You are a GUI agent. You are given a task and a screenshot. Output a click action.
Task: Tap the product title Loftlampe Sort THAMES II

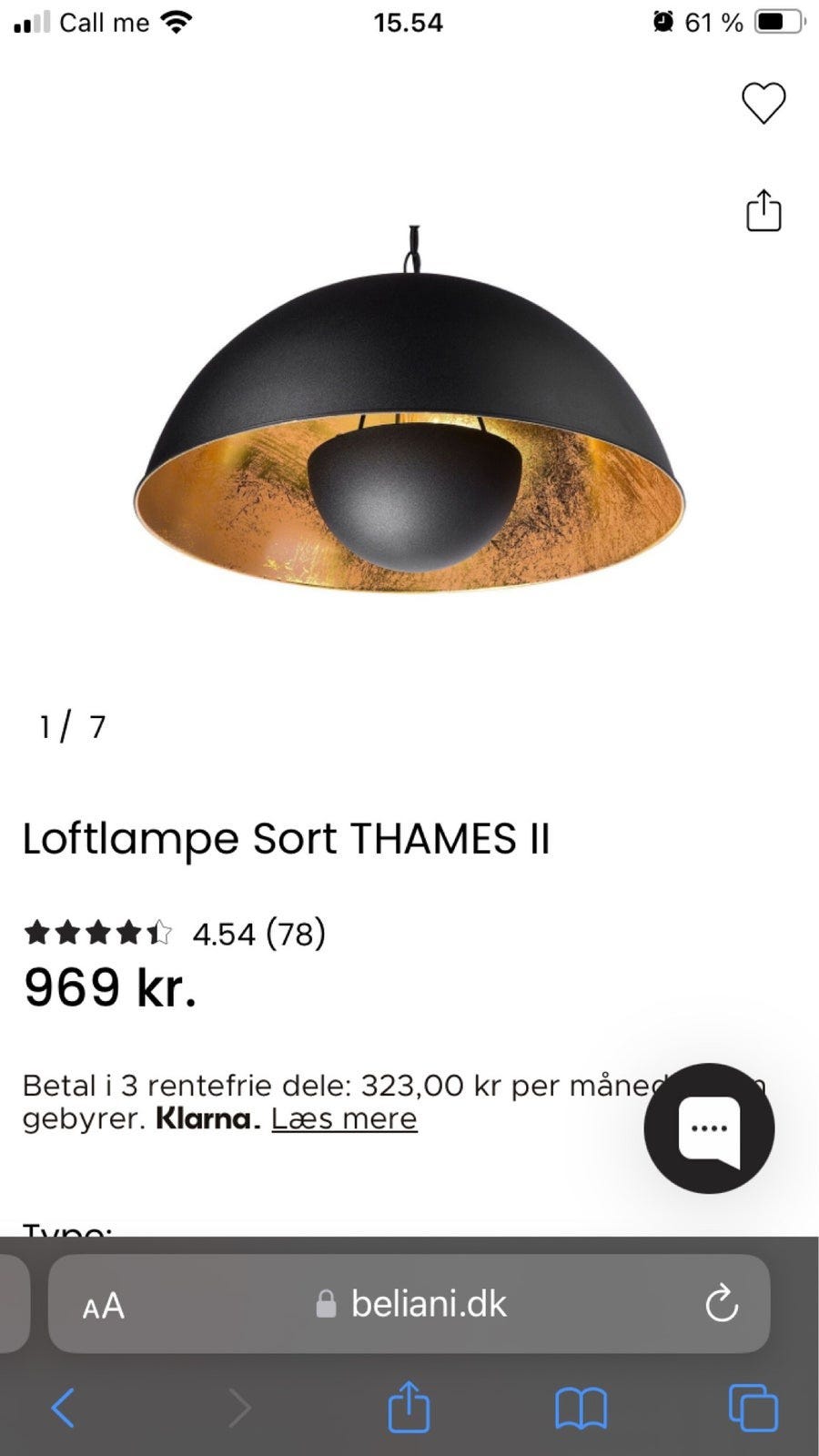pos(288,839)
